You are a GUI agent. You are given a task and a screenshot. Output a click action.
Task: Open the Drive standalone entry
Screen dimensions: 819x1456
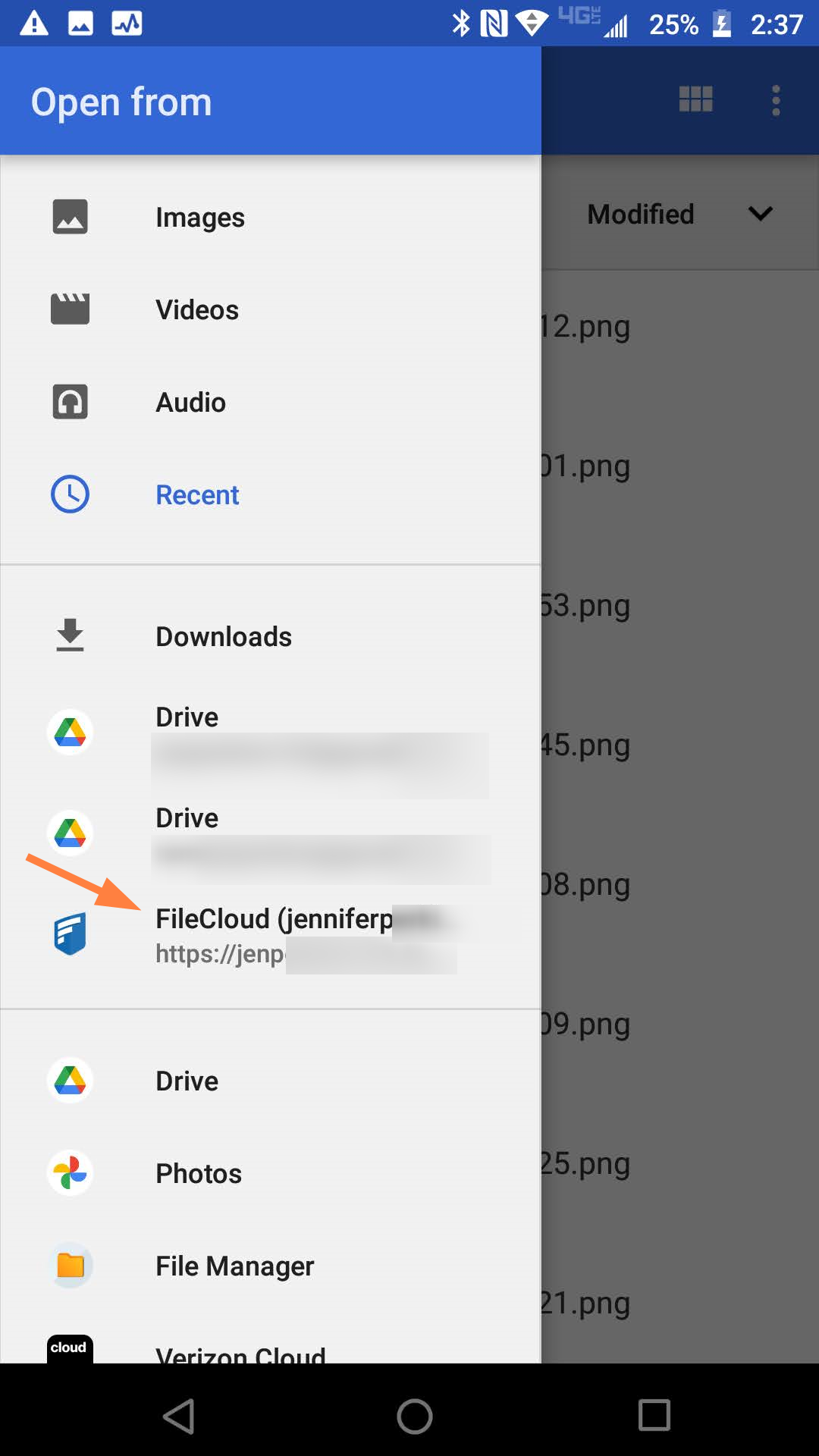click(186, 1081)
